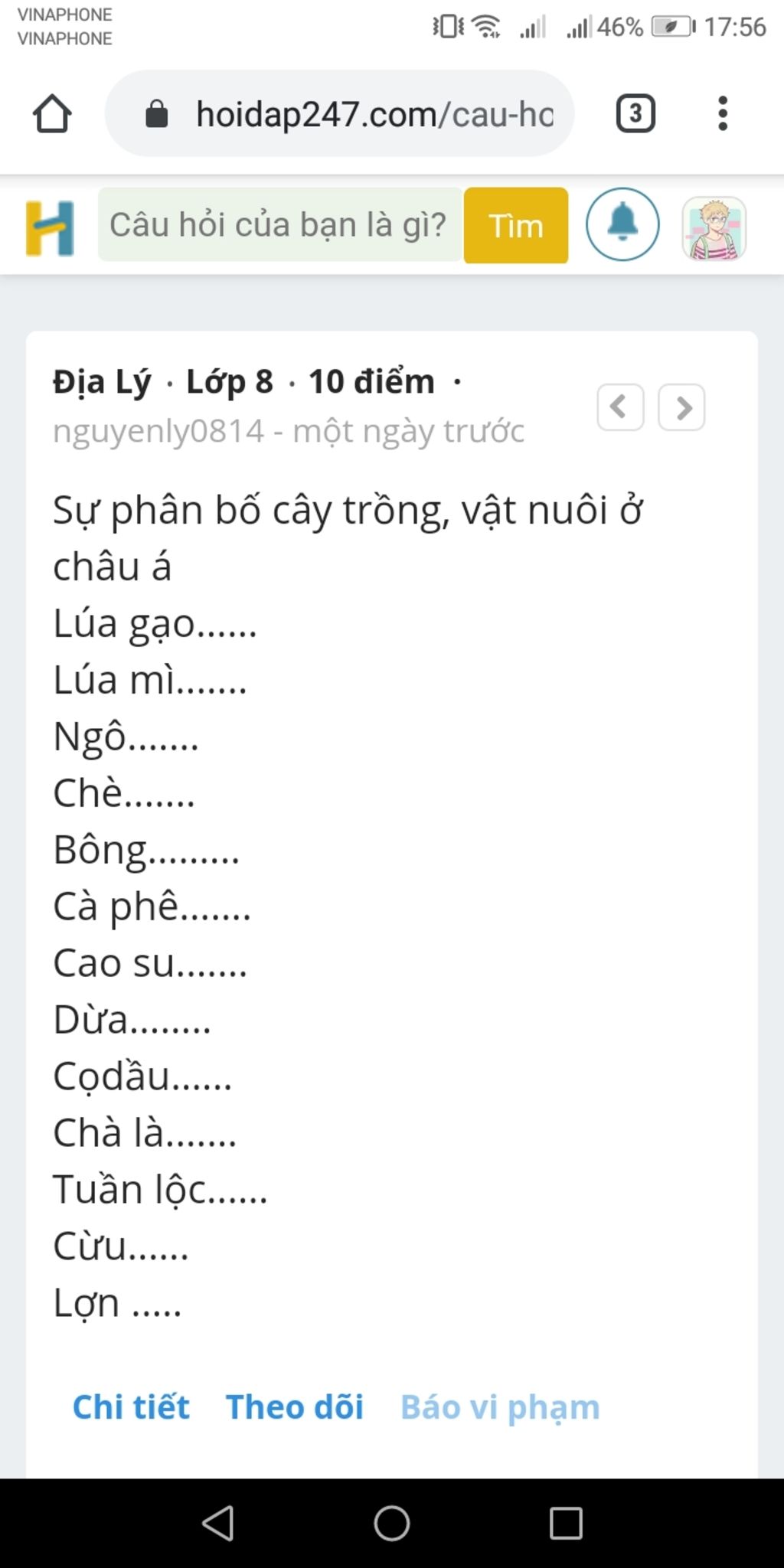Focus the 'Câu hỏi của bạn là gì?' search box
Screen dimensions: 784x1568
(279, 225)
